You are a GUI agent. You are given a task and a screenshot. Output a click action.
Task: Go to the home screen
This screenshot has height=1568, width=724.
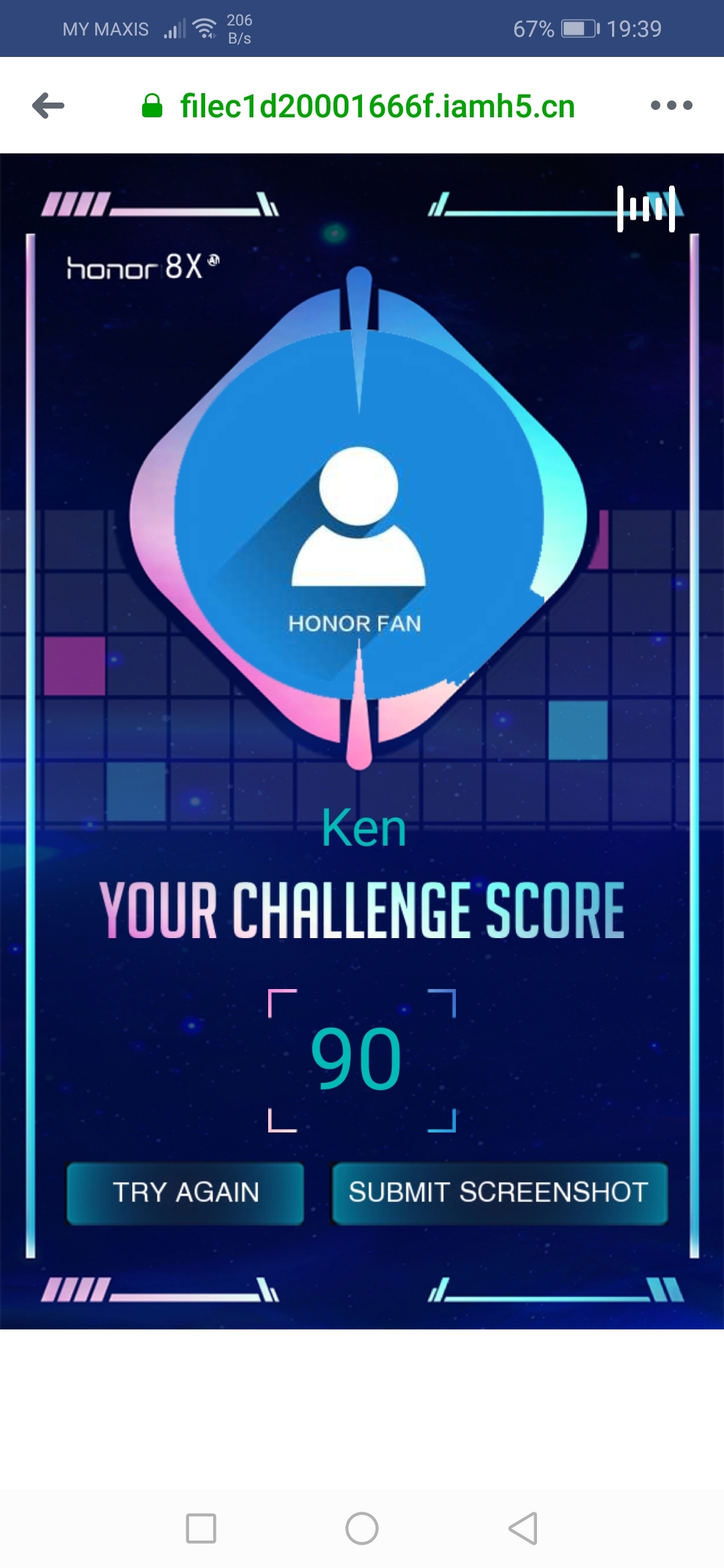coord(362,1528)
